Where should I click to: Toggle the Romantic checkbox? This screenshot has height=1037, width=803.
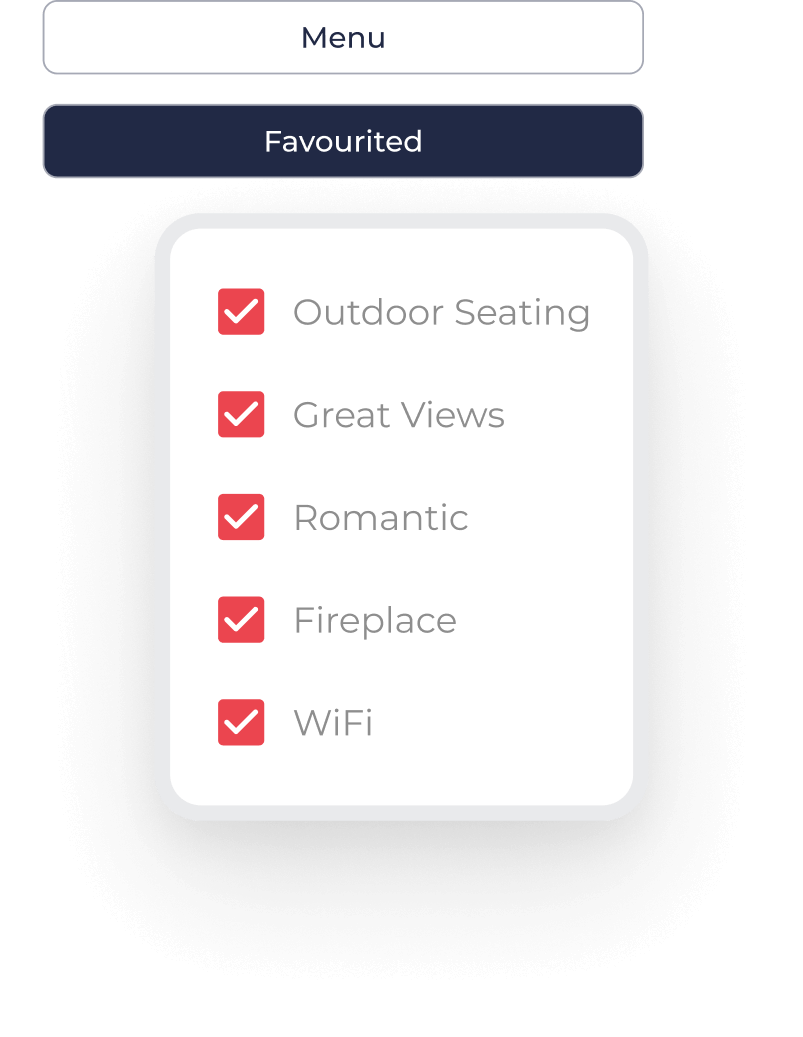pos(241,517)
